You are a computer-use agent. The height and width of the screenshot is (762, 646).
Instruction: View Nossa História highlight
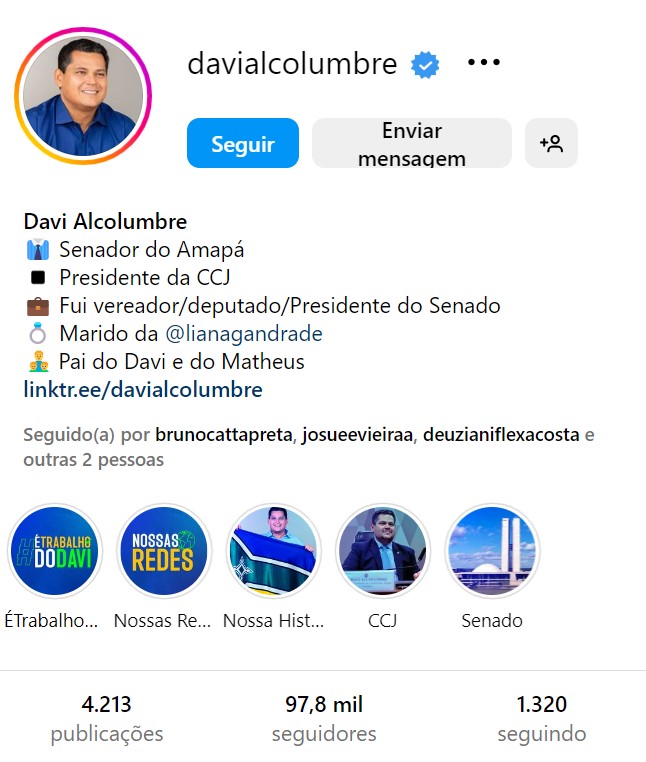[x=273, y=551]
